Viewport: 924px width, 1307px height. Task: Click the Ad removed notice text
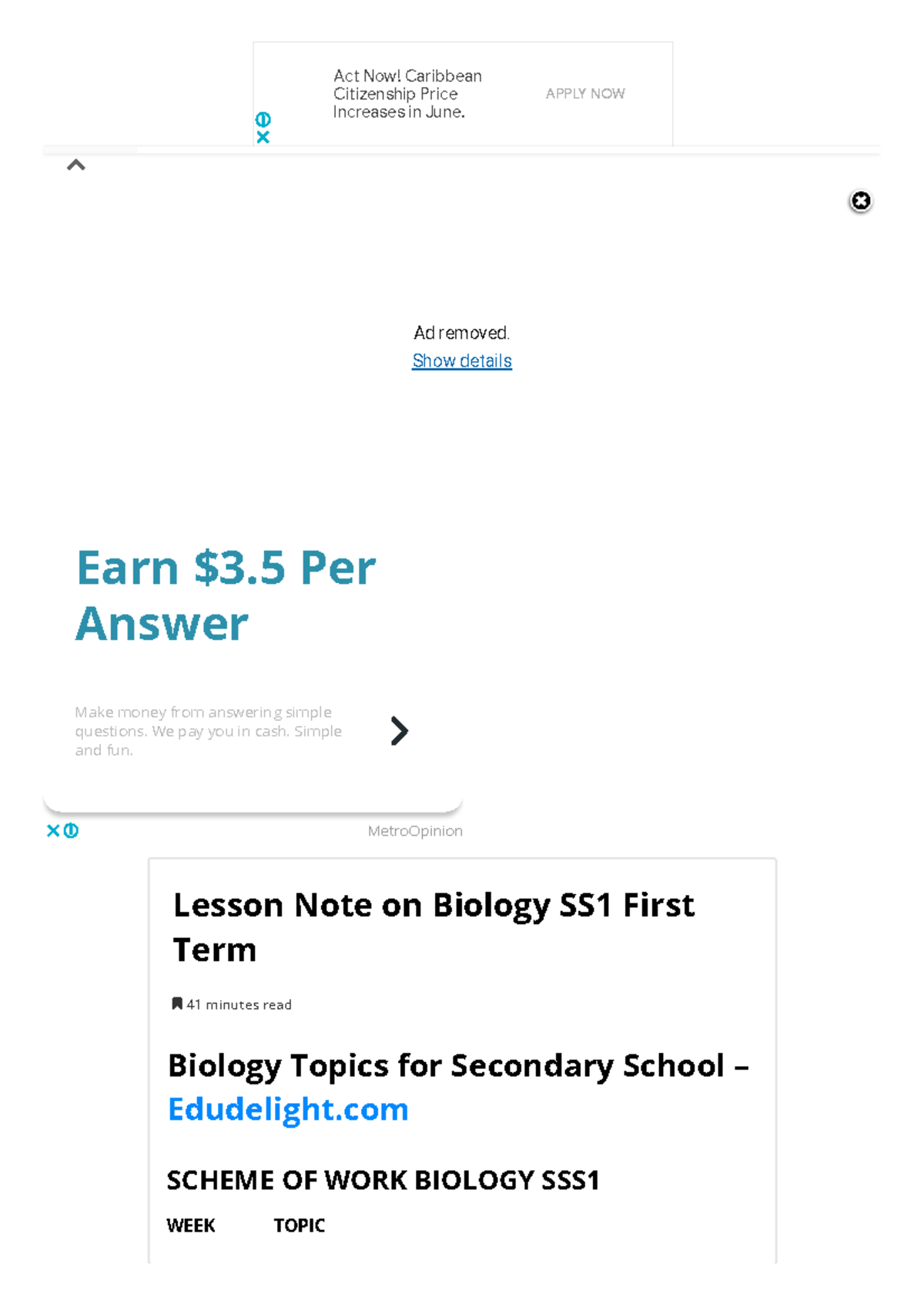click(x=461, y=332)
